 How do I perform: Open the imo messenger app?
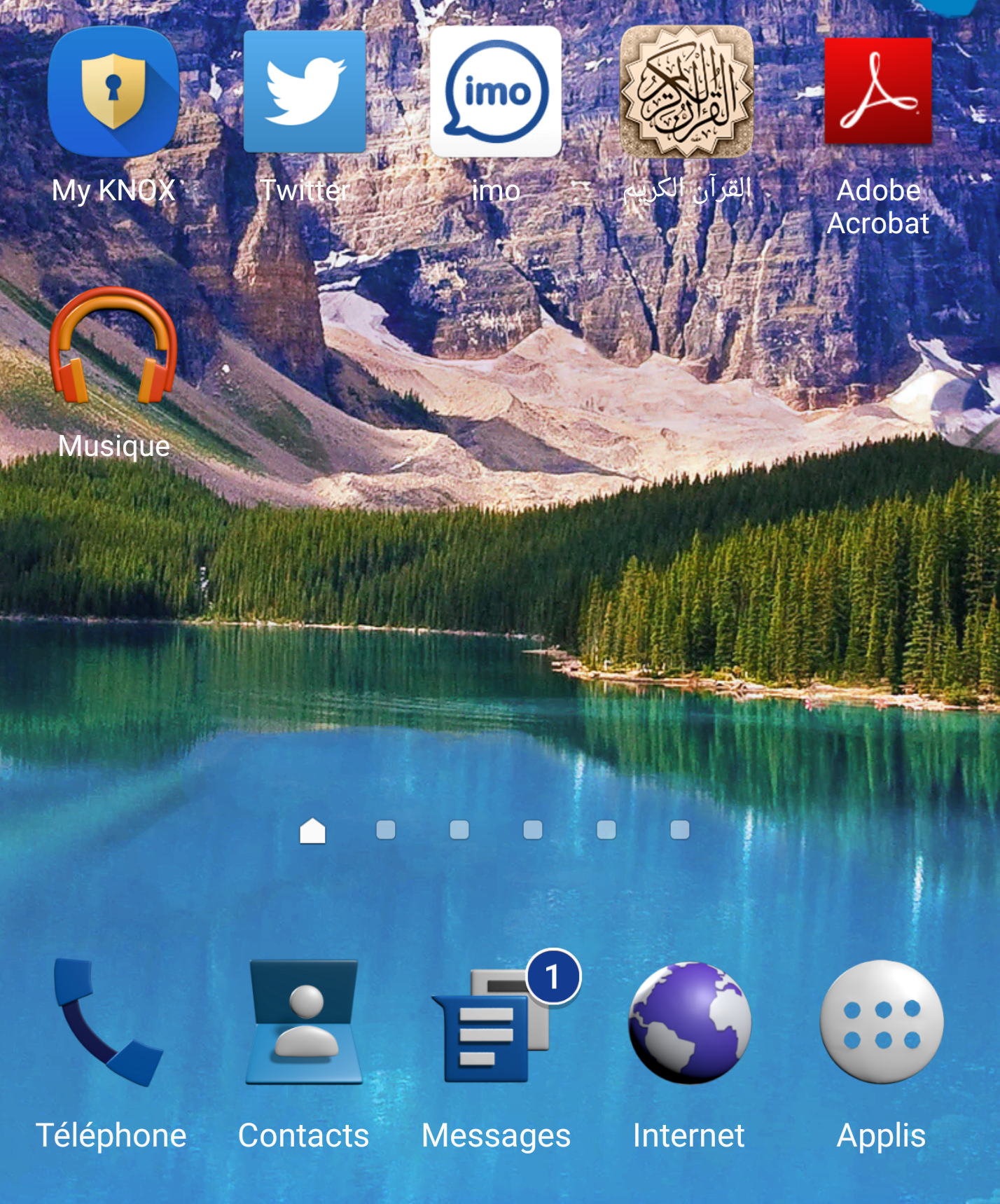[496, 92]
